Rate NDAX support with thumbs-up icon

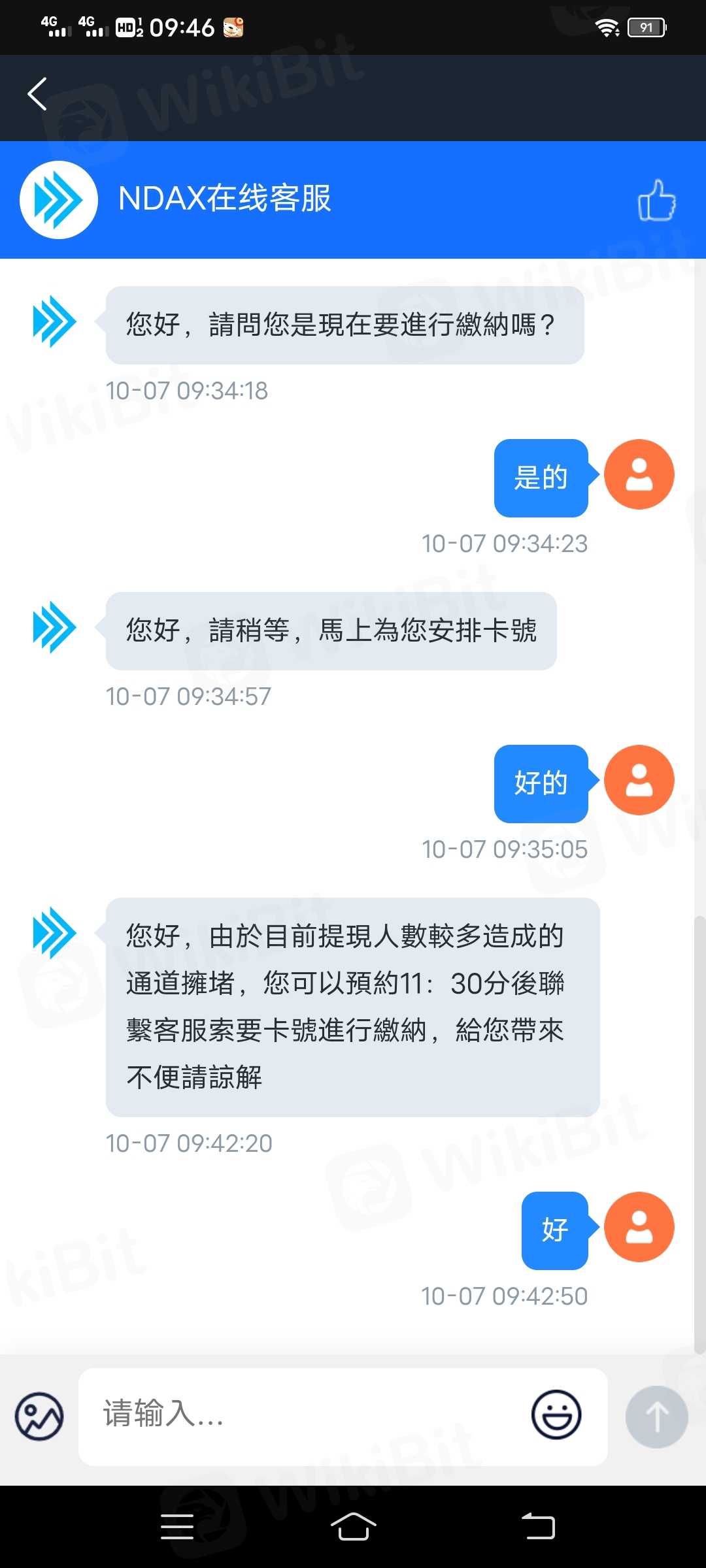656,201
